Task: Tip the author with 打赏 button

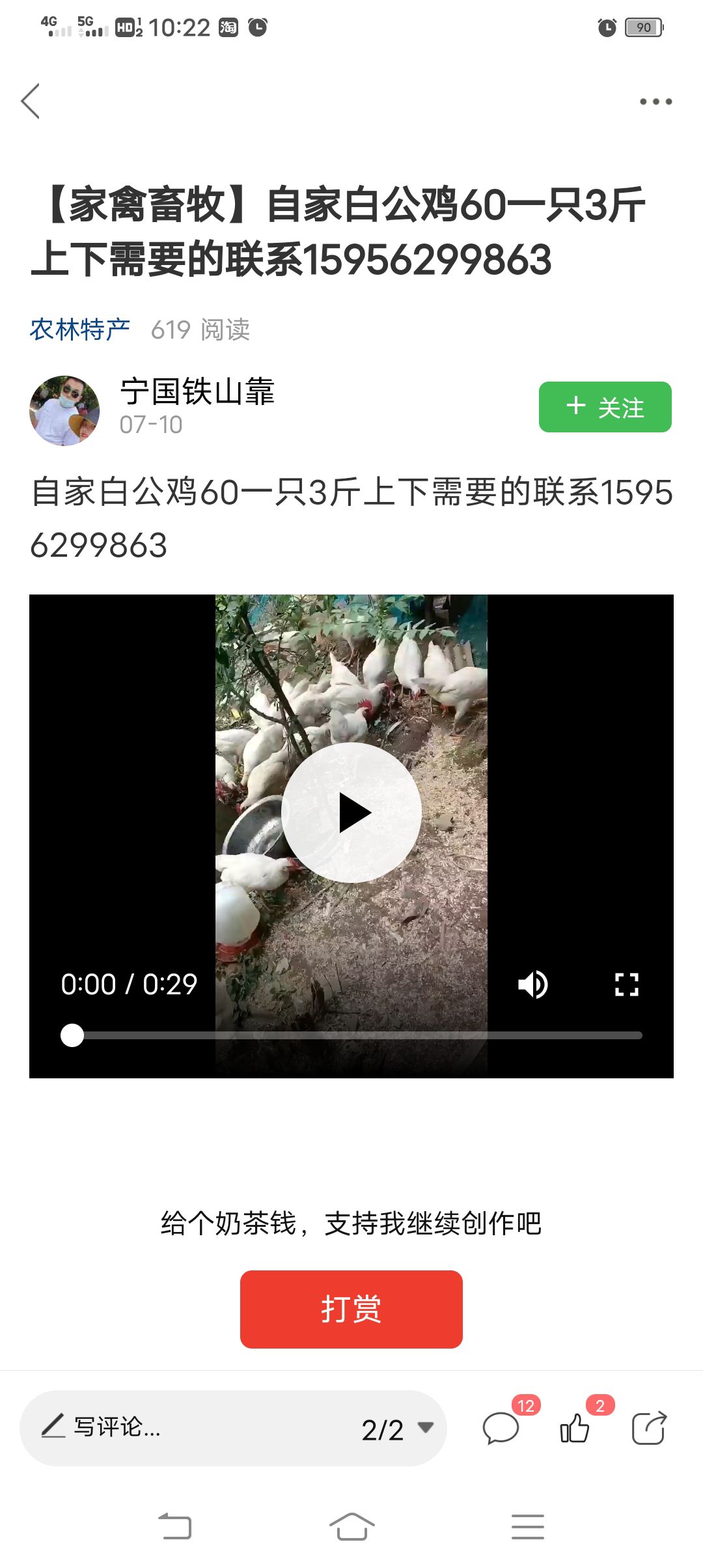Action: (351, 1309)
